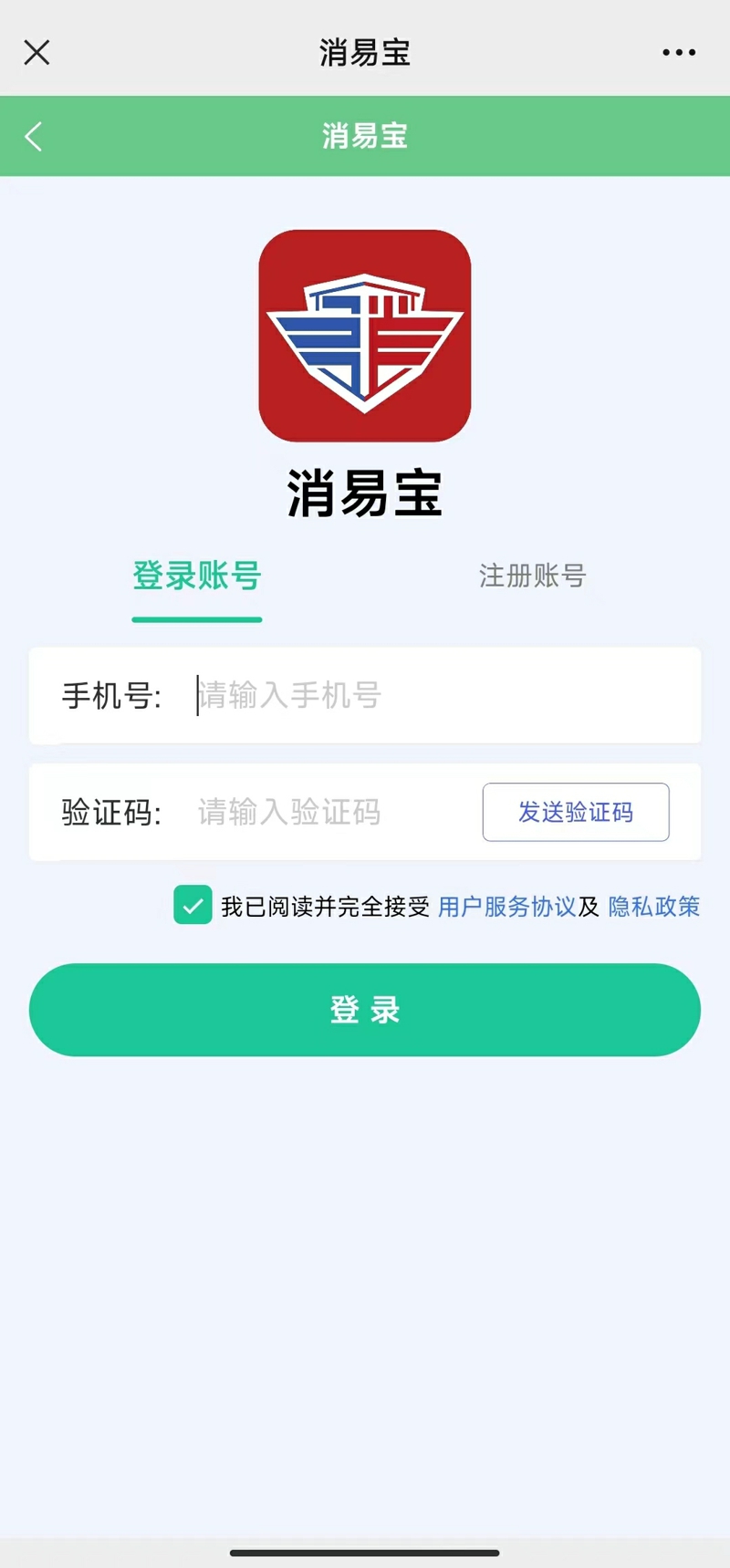Close the 消易宝 mini program page

tap(36, 52)
